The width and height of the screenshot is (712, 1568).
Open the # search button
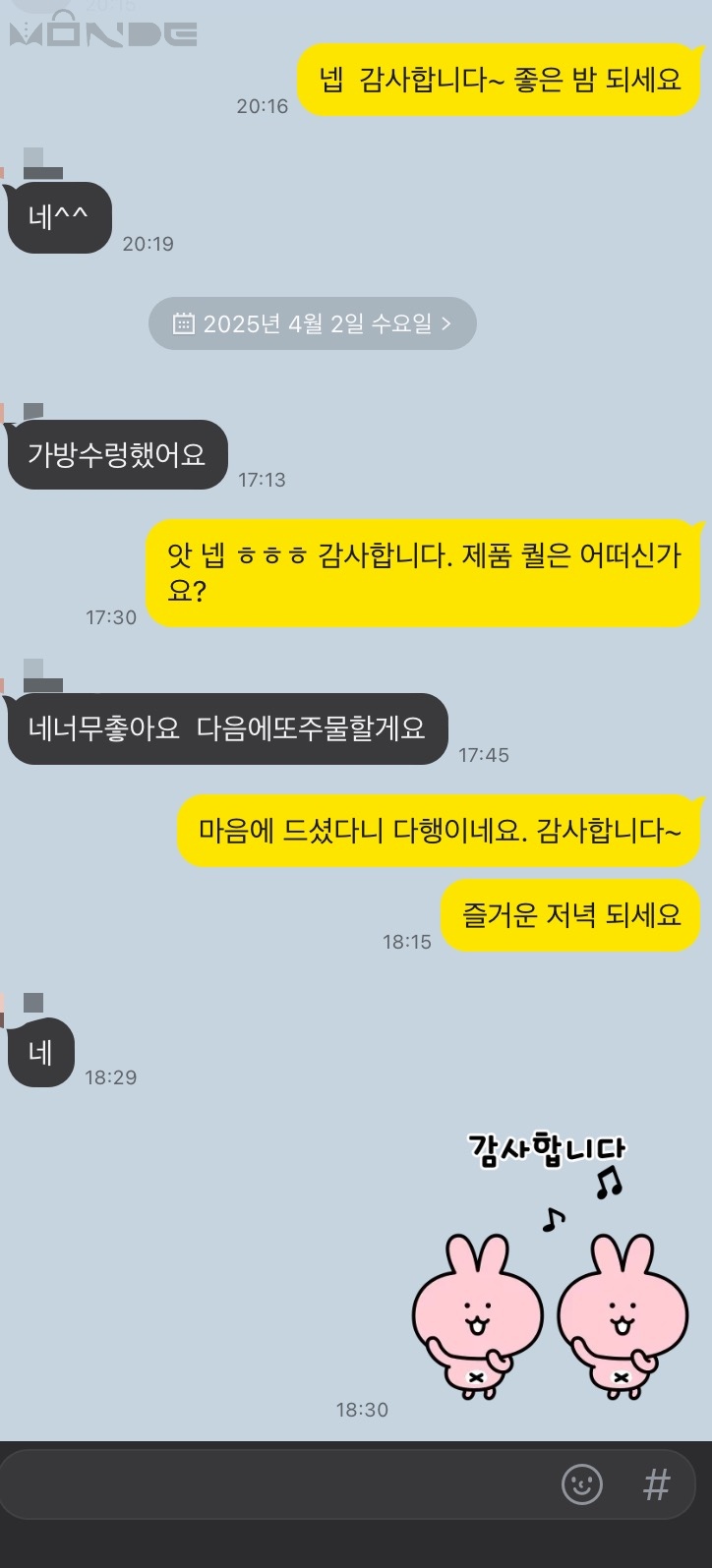click(x=656, y=1484)
